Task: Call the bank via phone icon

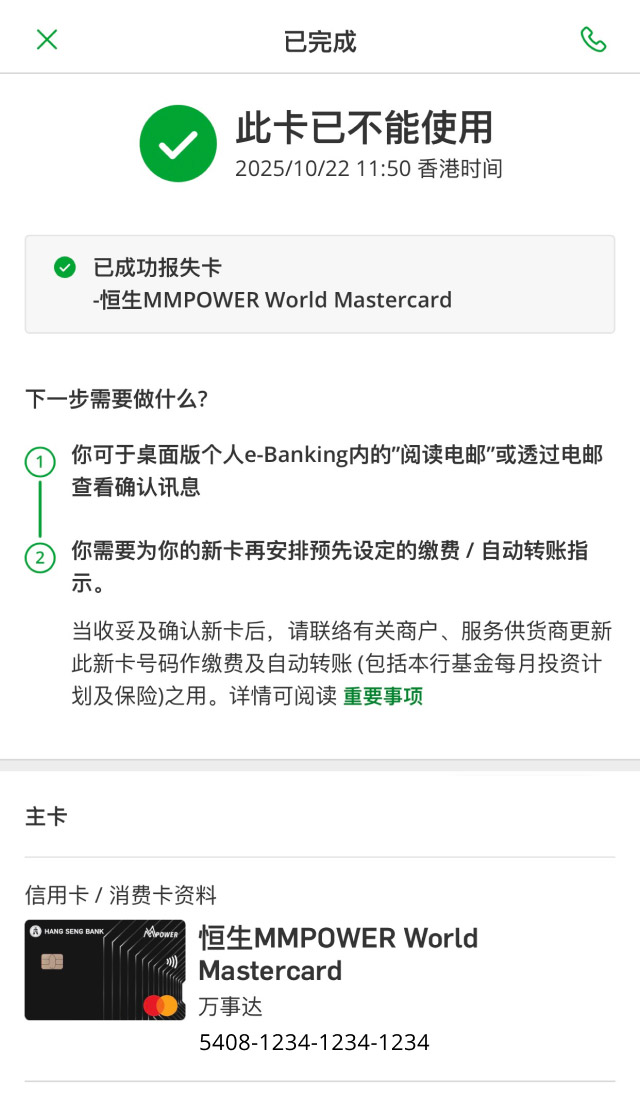Action: click(593, 40)
